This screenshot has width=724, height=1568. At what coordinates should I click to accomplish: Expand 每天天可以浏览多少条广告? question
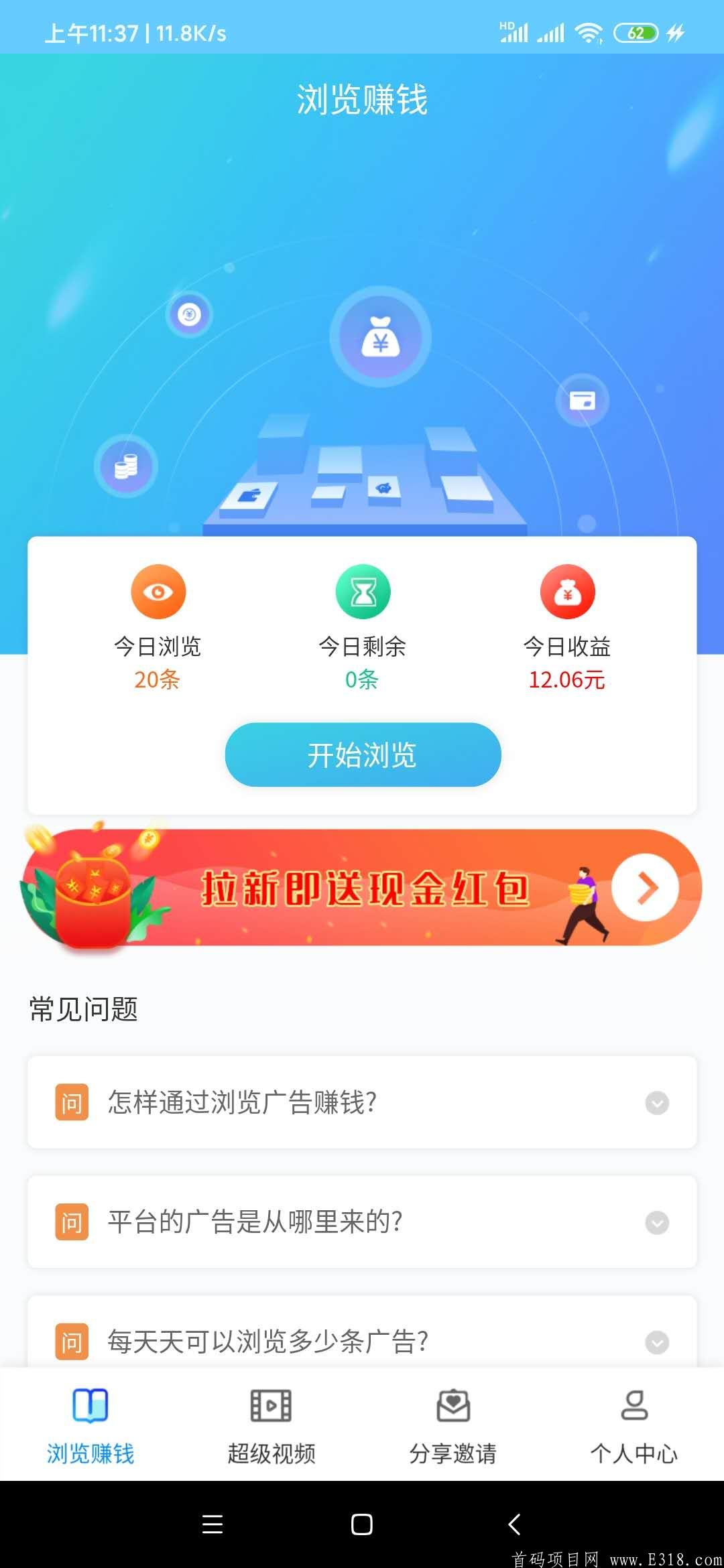tap(362, 1340)
